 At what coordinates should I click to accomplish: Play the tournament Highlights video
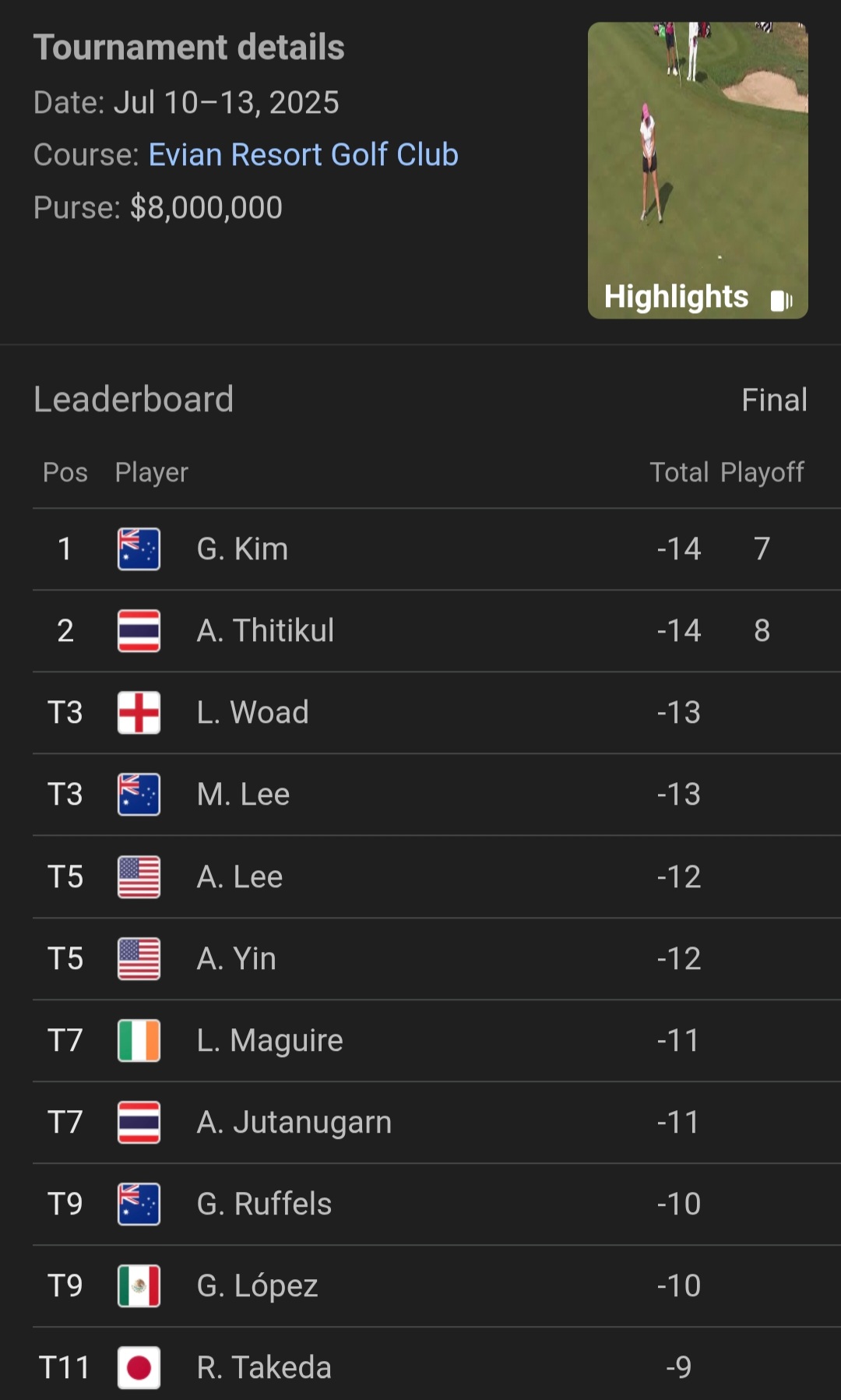click(698, 170)
